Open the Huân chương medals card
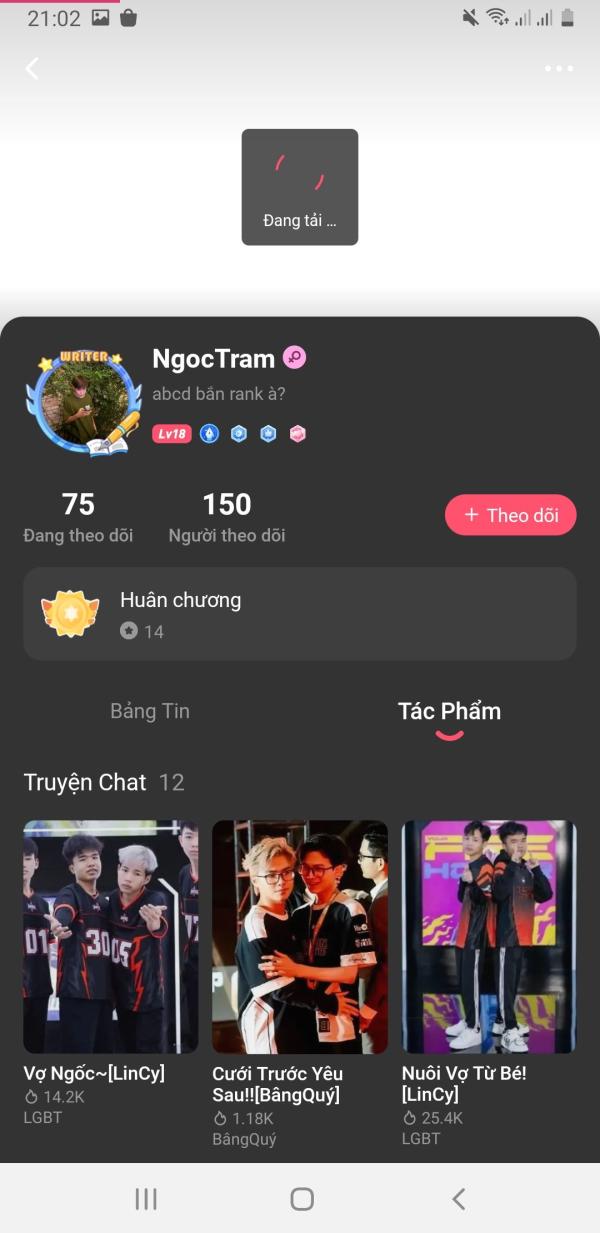The width and height of the screenshot is (600, 1233). click(299, 614)
